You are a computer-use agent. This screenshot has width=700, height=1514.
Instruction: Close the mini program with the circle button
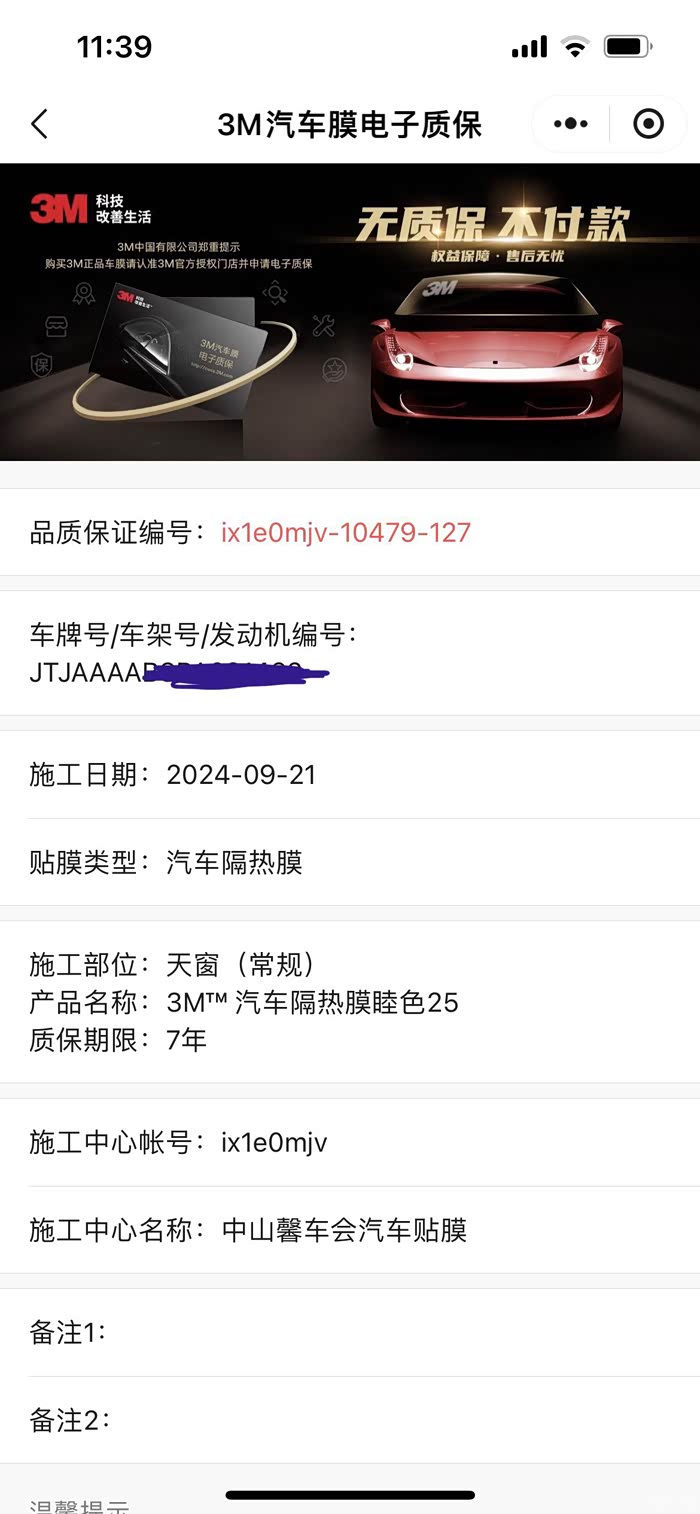pyautogui.click(x=648, y=124)
